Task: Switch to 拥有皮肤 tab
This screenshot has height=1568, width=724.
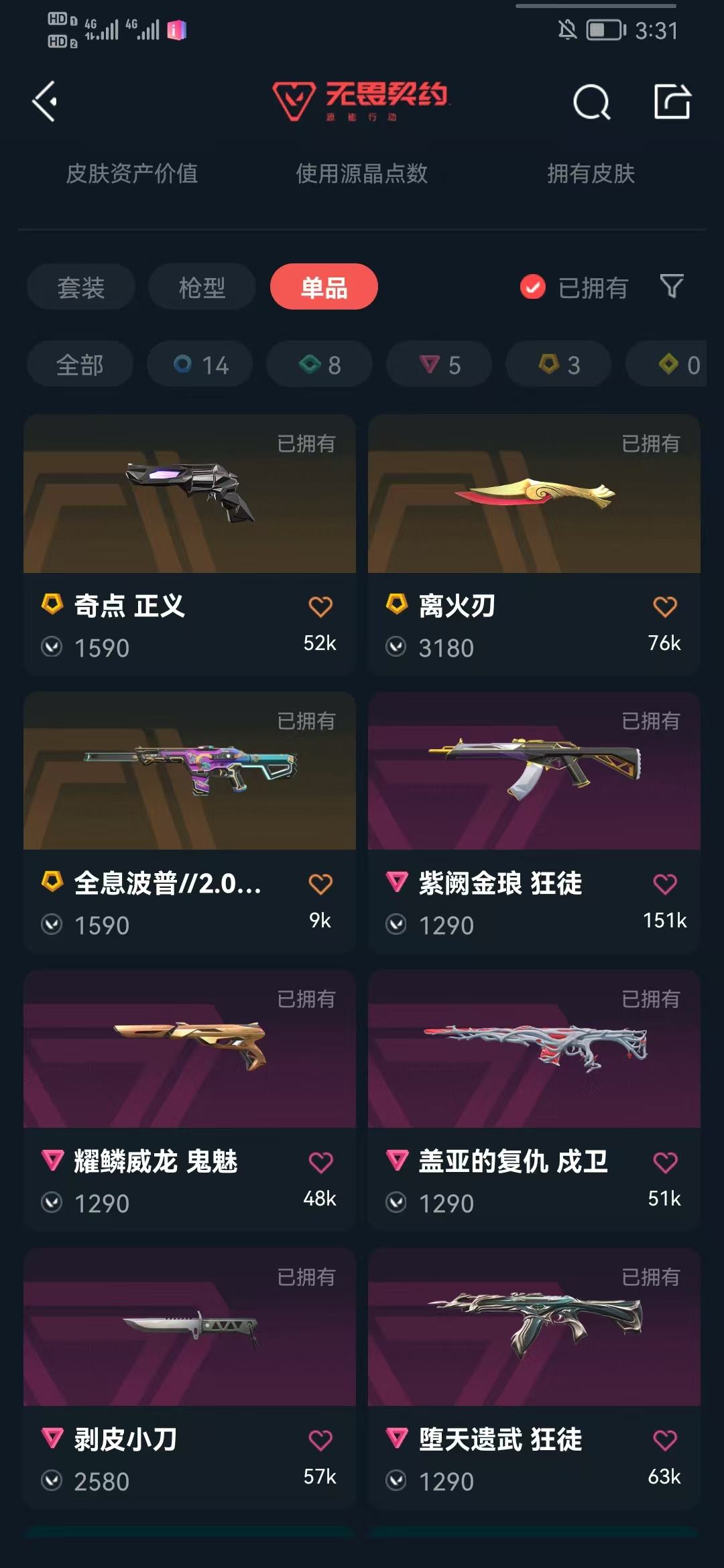Action: pos(591,174)
